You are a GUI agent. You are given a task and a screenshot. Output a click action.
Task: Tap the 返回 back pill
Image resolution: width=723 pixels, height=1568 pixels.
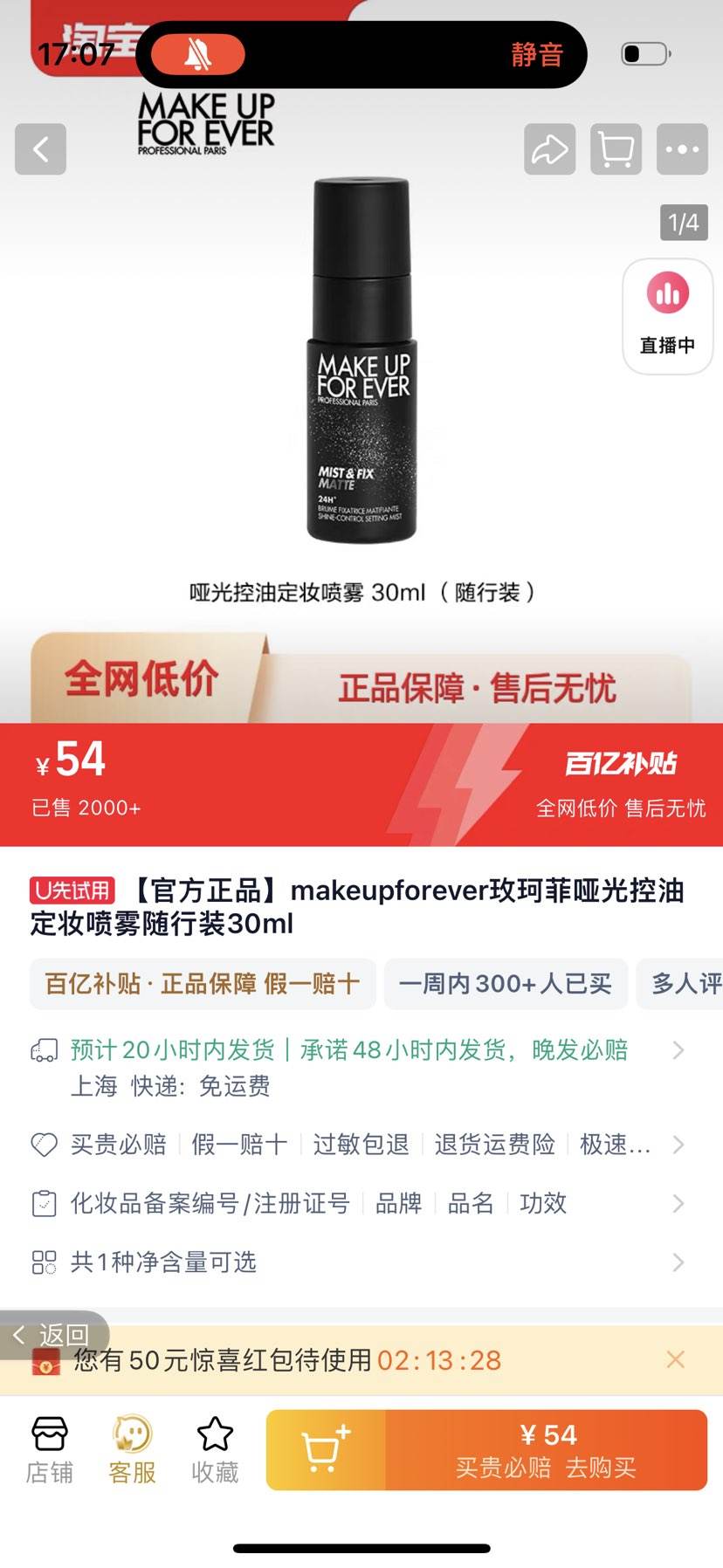(54, 1335)
